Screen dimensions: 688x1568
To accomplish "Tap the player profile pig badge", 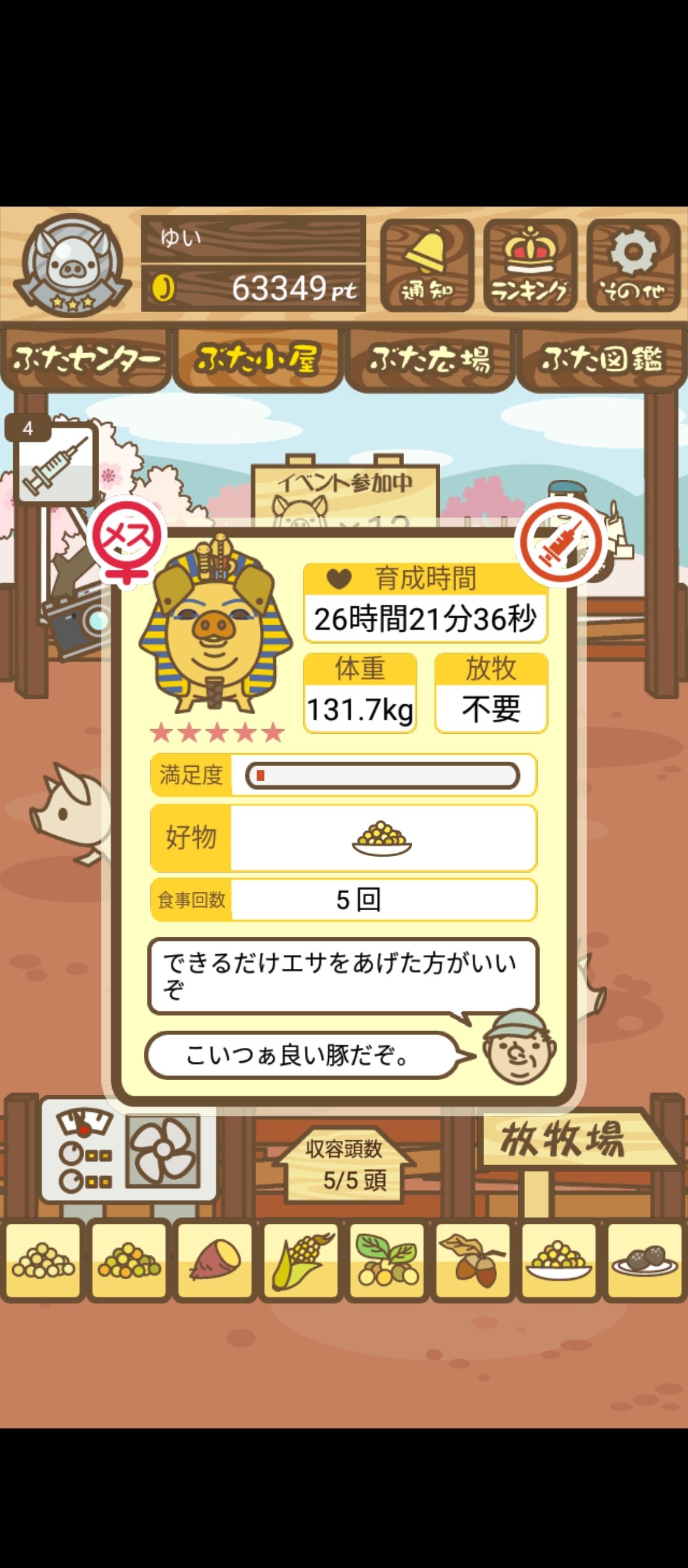I will point(71,265).
